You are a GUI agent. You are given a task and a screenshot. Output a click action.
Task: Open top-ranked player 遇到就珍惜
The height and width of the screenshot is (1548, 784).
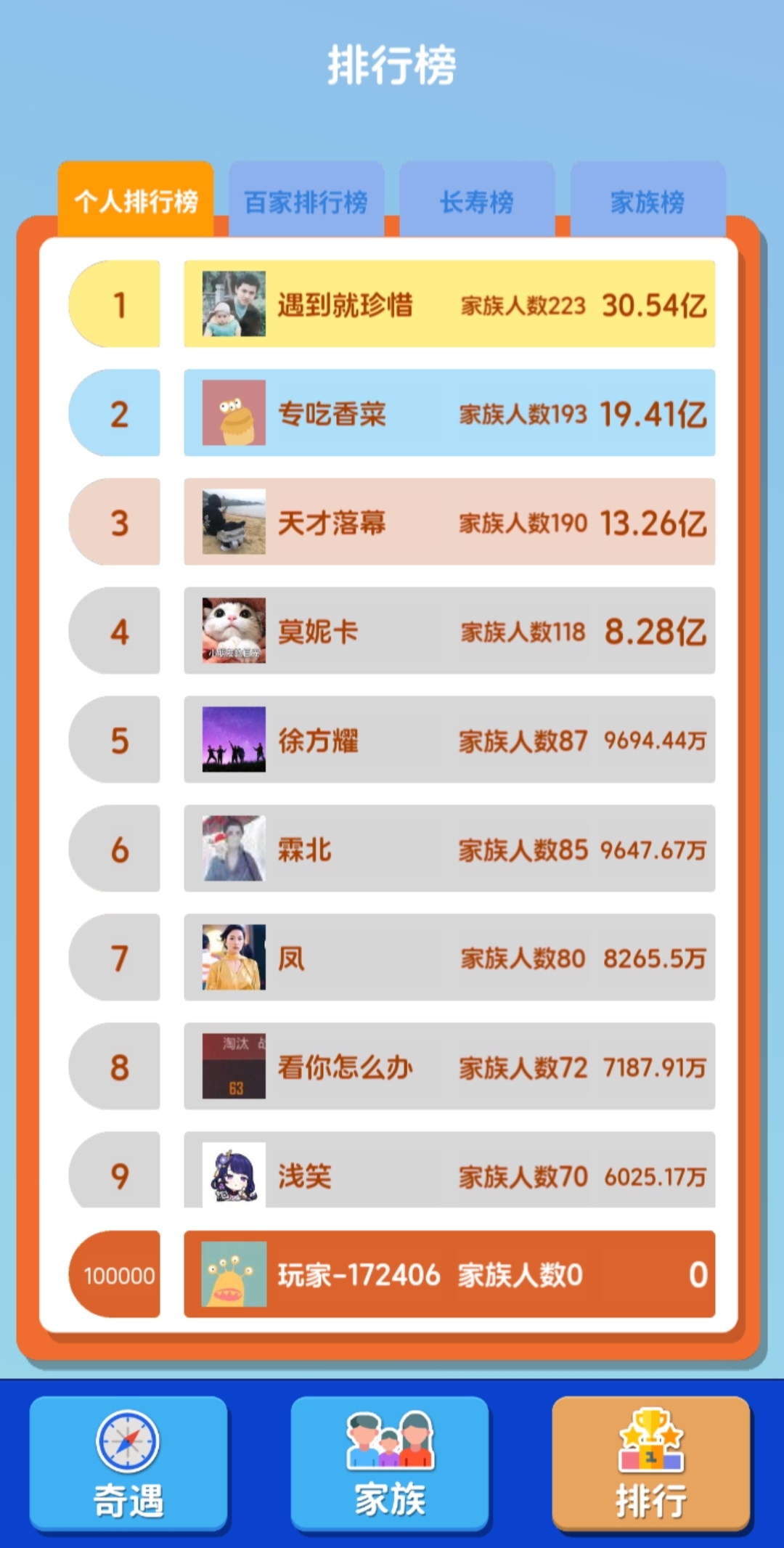(449, 304)
